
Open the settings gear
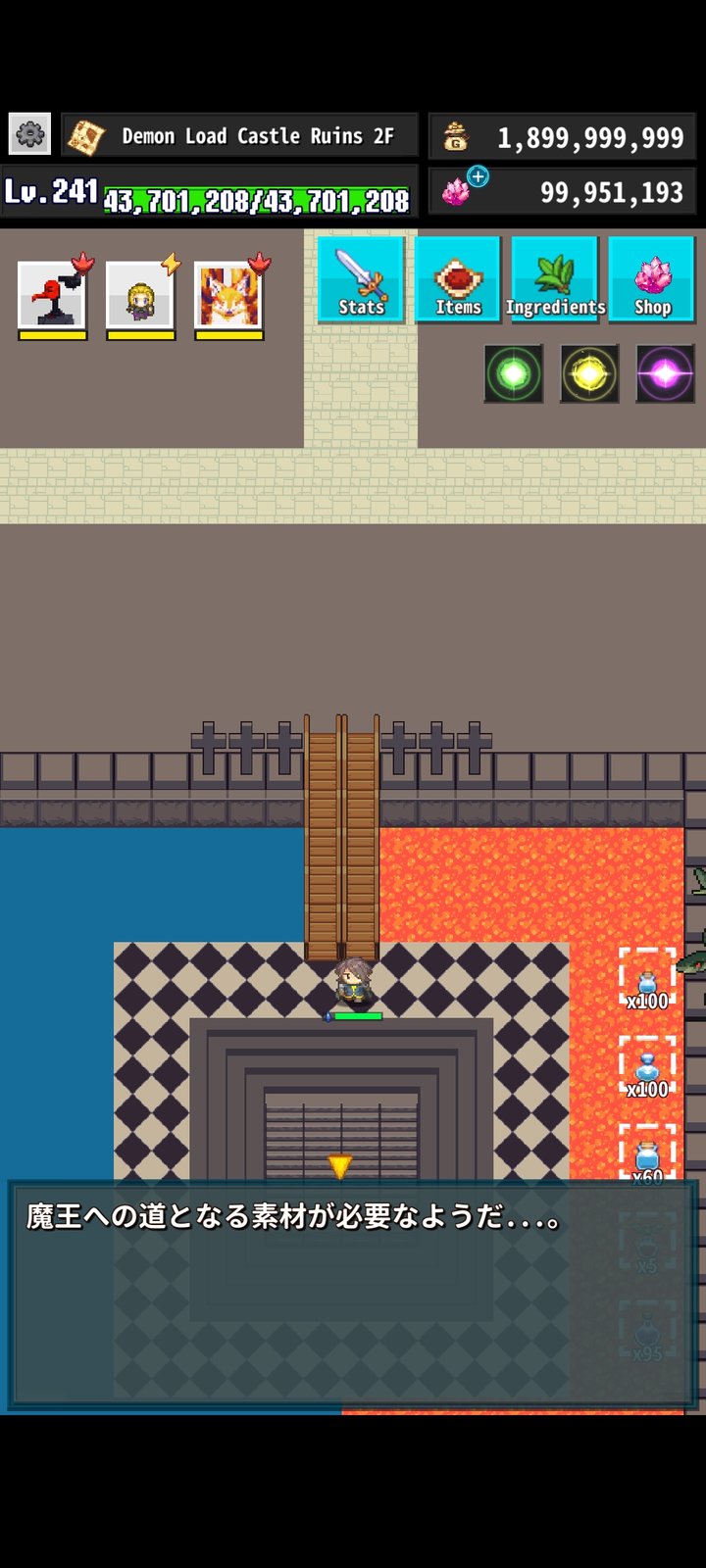click(x=29, y=134)
